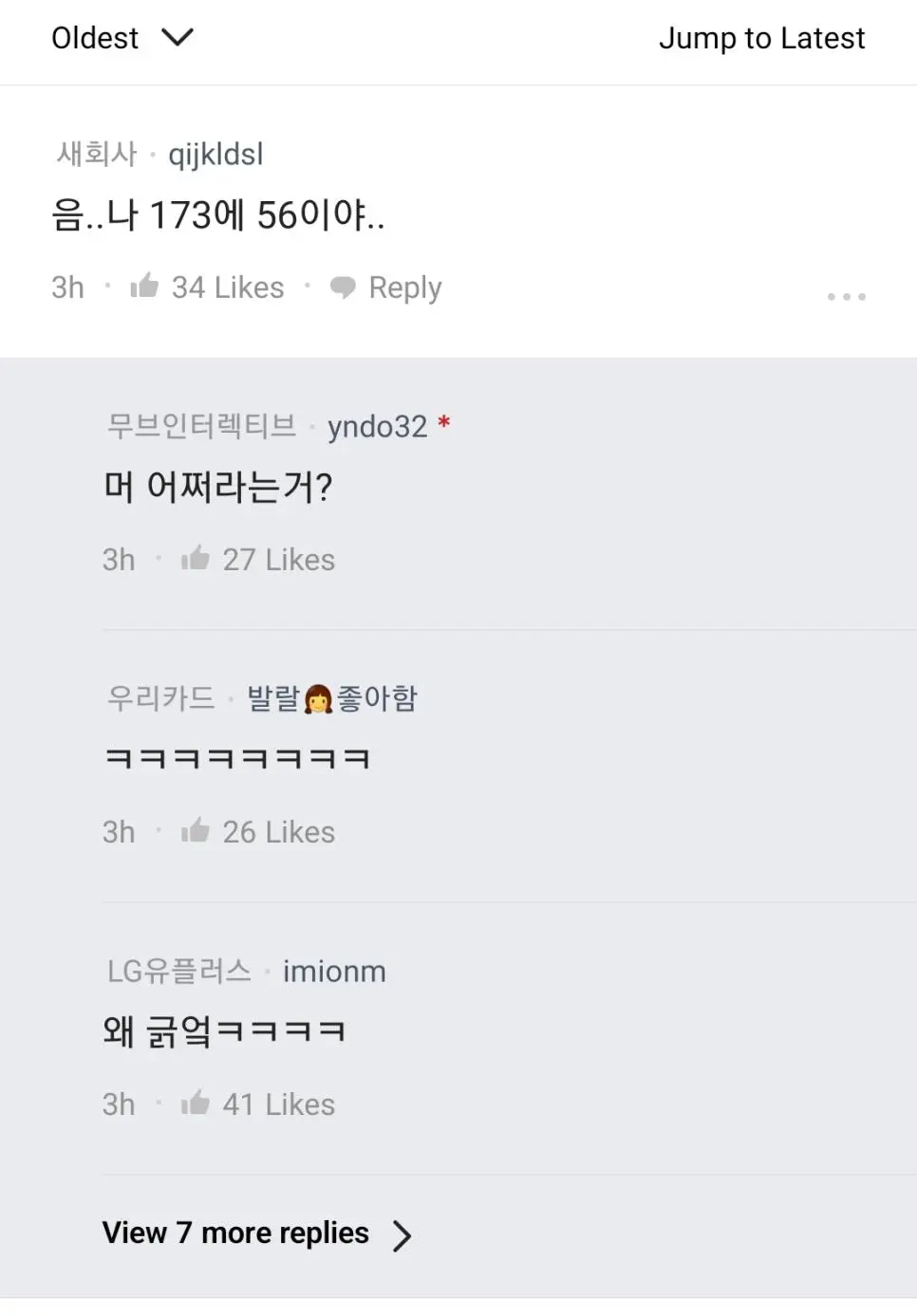Open the three-dot menu on qijkldsl's comment
Viewport: 917px width, 1316px height.
[x=846, y=297]
